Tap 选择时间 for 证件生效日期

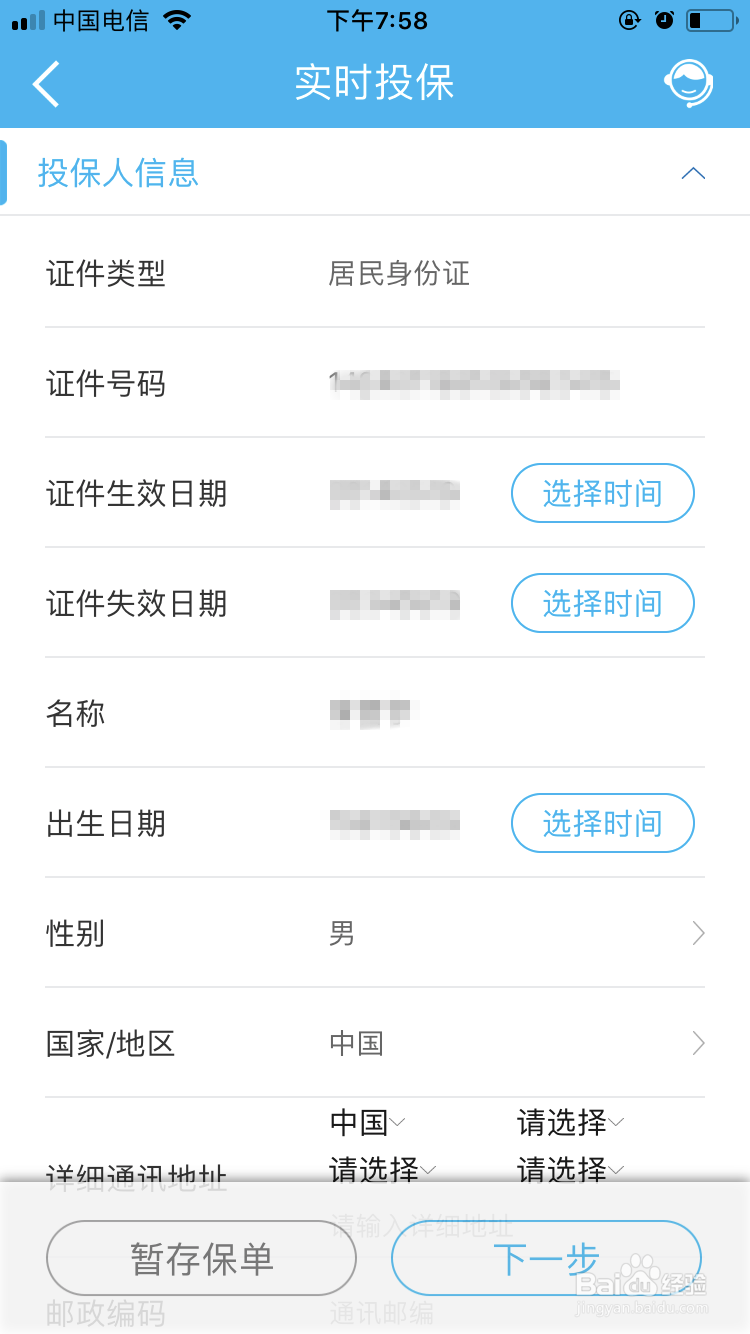(x=603, y=493)
